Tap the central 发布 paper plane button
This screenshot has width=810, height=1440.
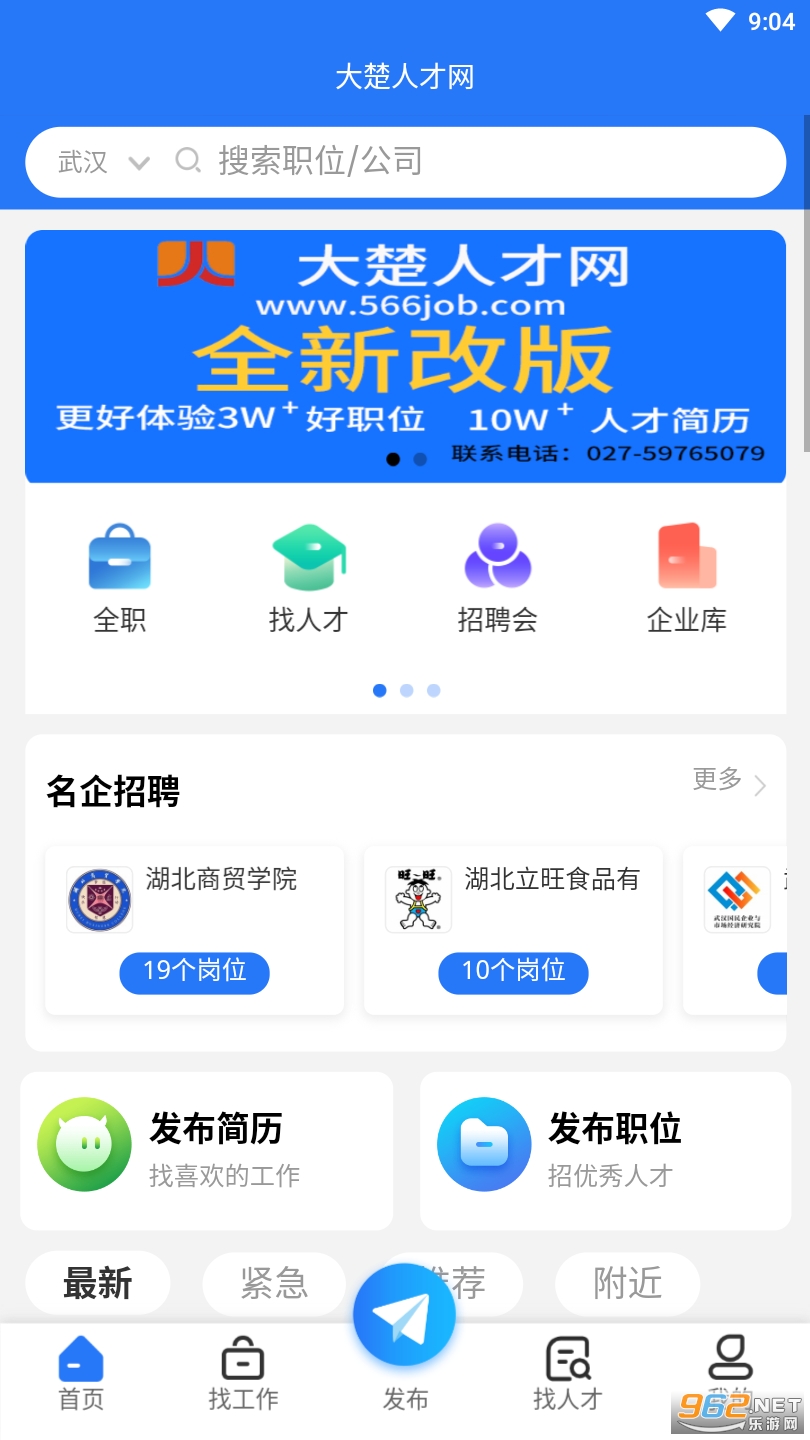(405, 1317)
